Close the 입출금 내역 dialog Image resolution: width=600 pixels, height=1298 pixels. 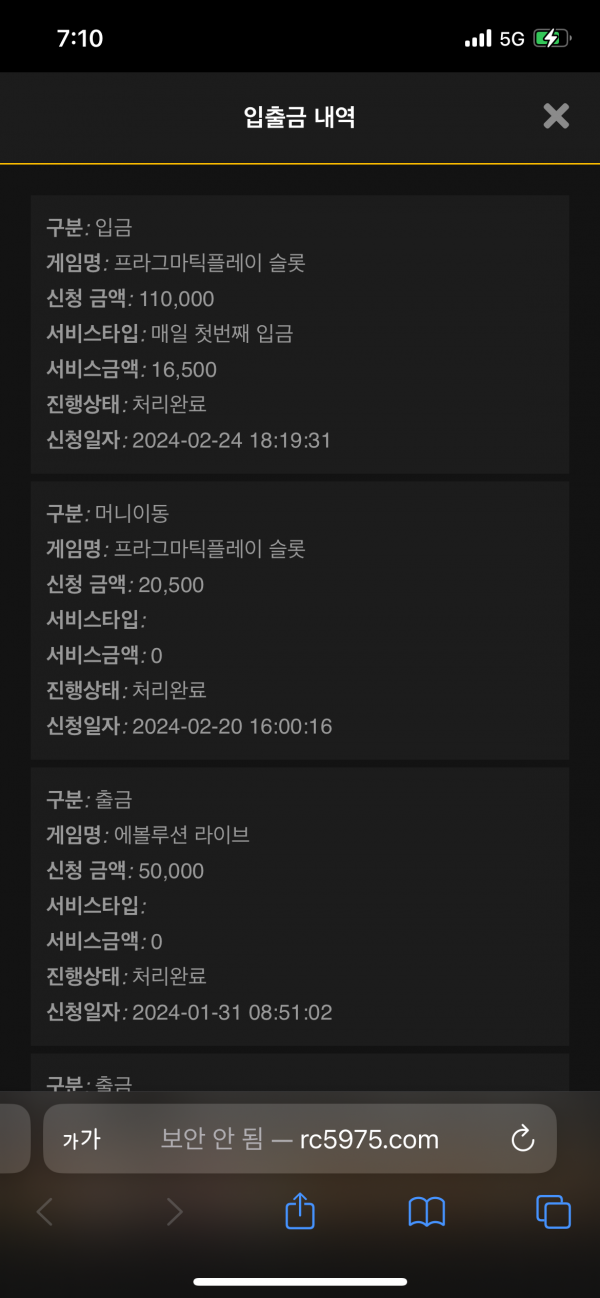[x=556, y=116]
